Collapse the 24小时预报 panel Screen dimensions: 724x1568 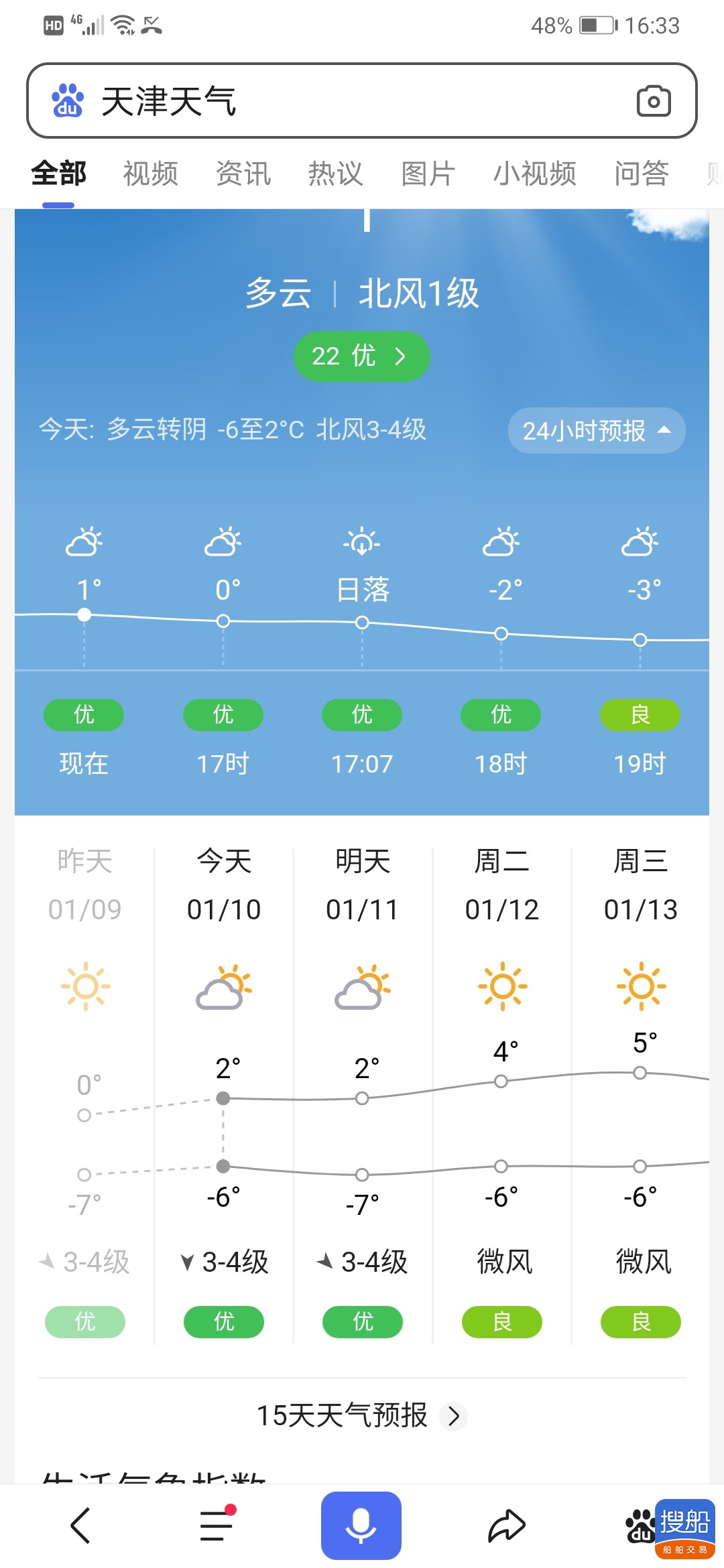[x=596, y=432]
